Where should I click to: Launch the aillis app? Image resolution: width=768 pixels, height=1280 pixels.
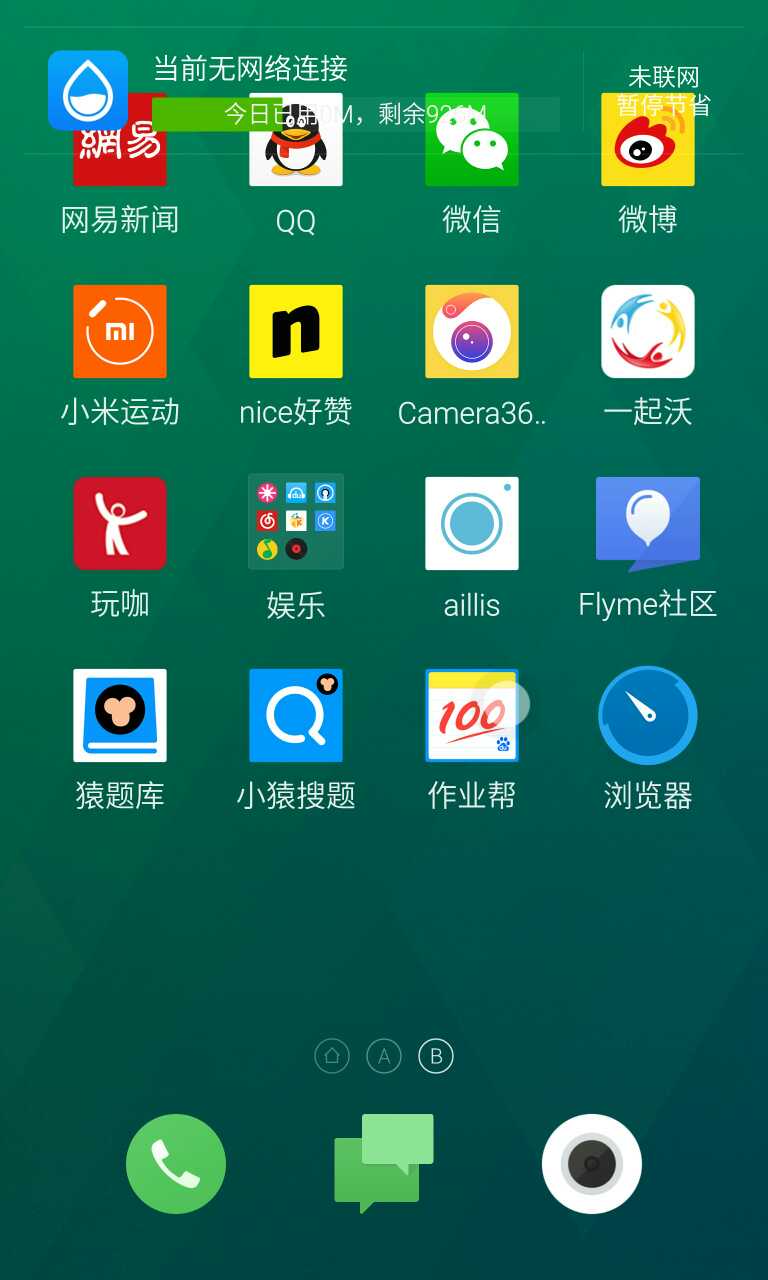click(x=472, y=524)
